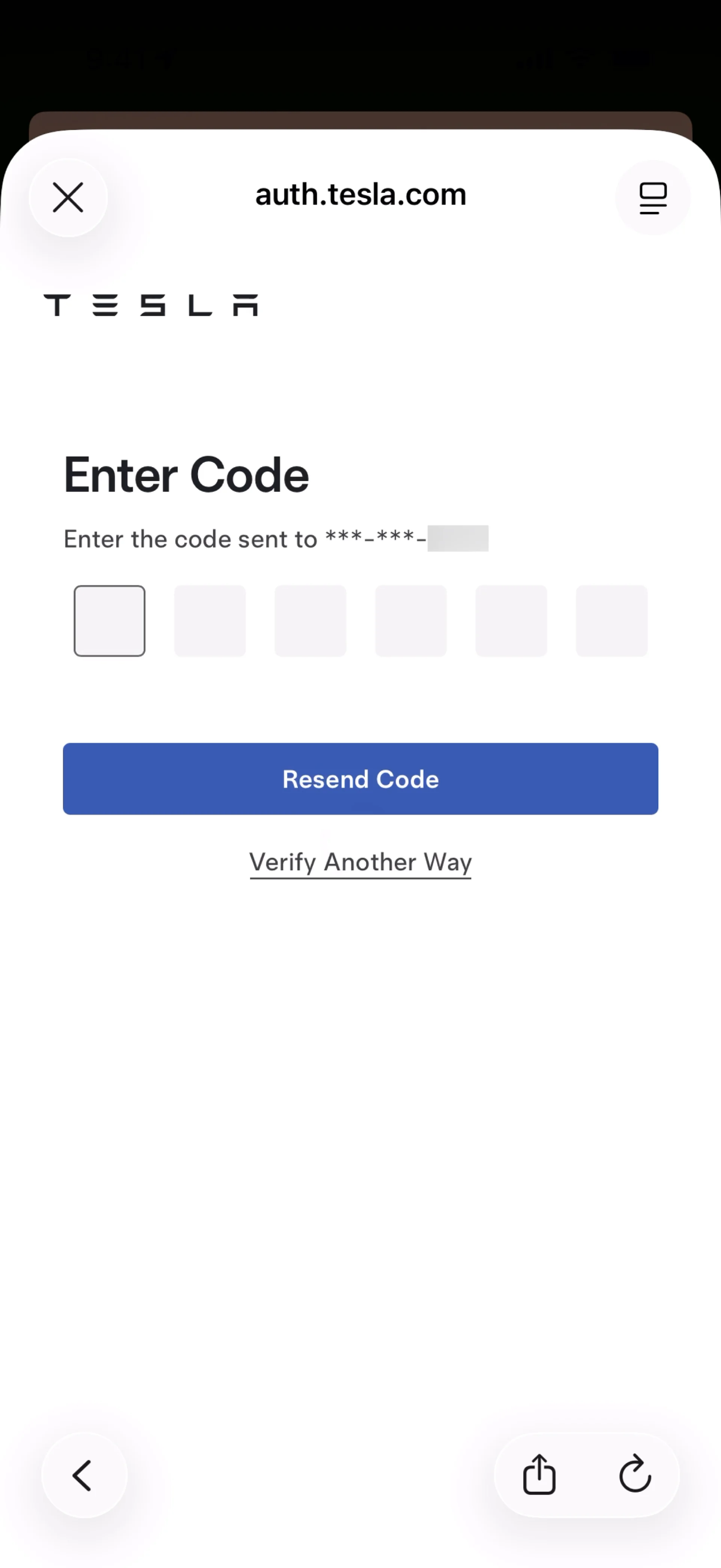Open the reader/page options icon
This screenshot has width=721, height=1568.
652,198
